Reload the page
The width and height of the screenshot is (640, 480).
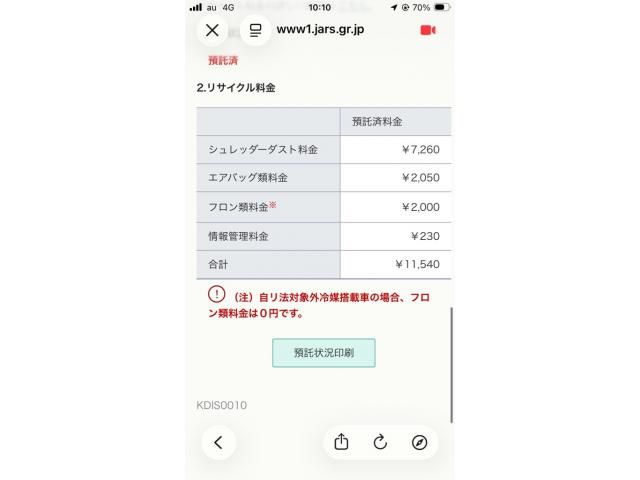(x=380, y=442)
